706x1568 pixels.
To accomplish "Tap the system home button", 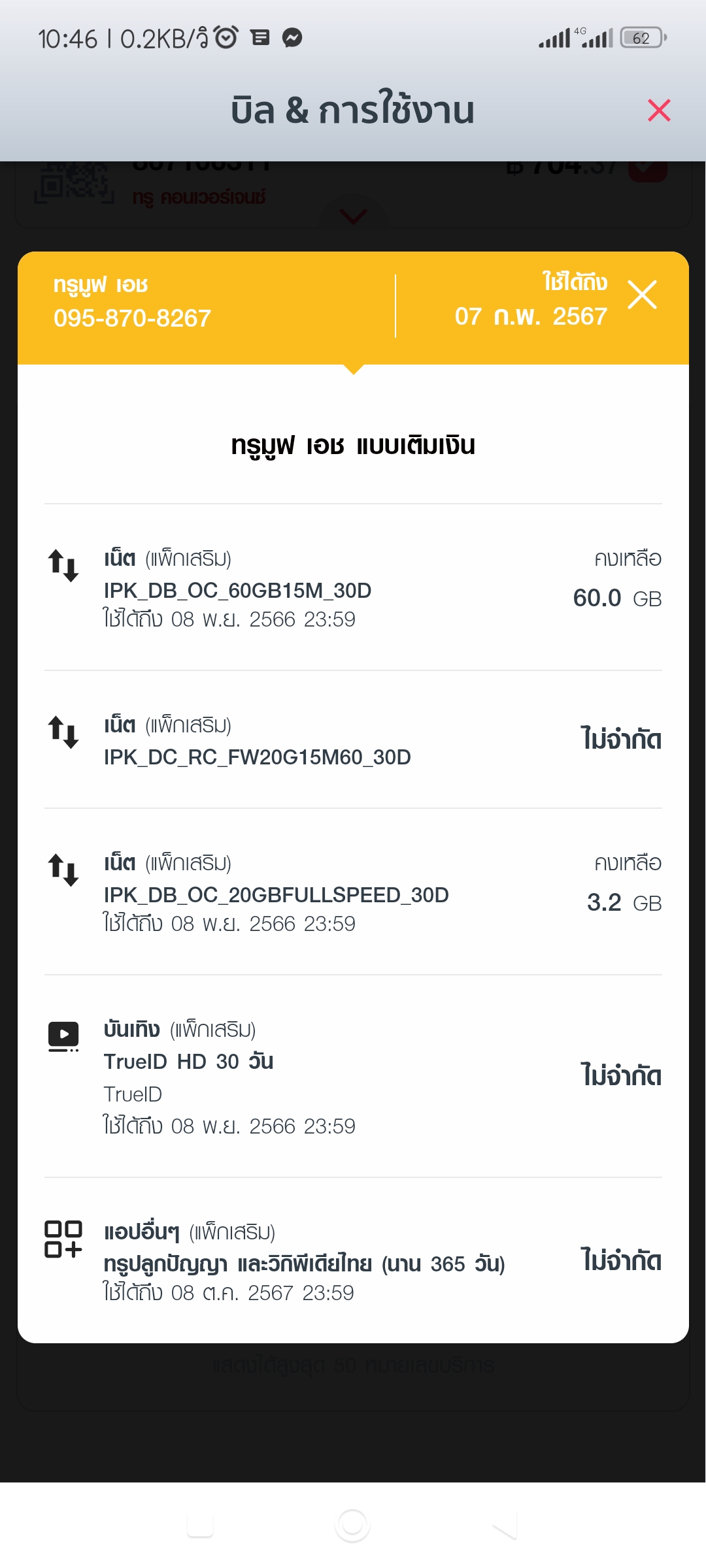I will click(x=352, y=1526).
